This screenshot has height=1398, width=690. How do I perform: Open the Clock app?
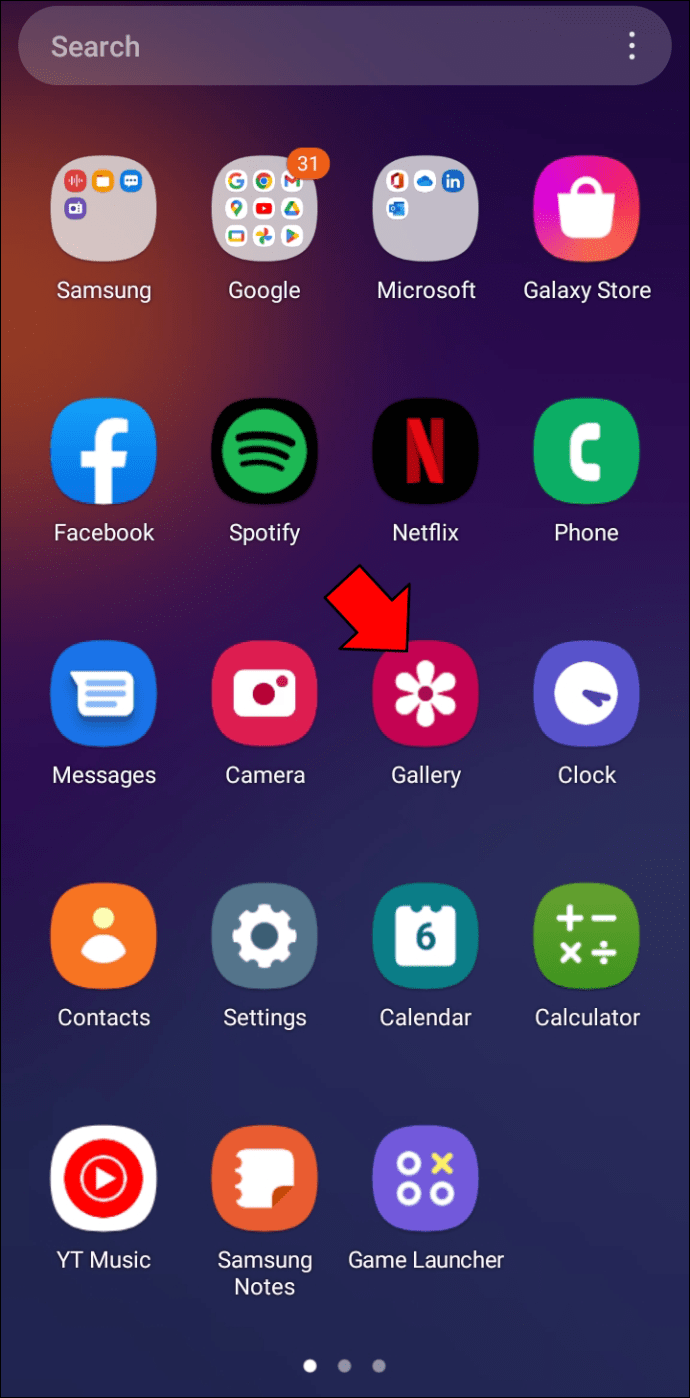click(x=586, y=693)
